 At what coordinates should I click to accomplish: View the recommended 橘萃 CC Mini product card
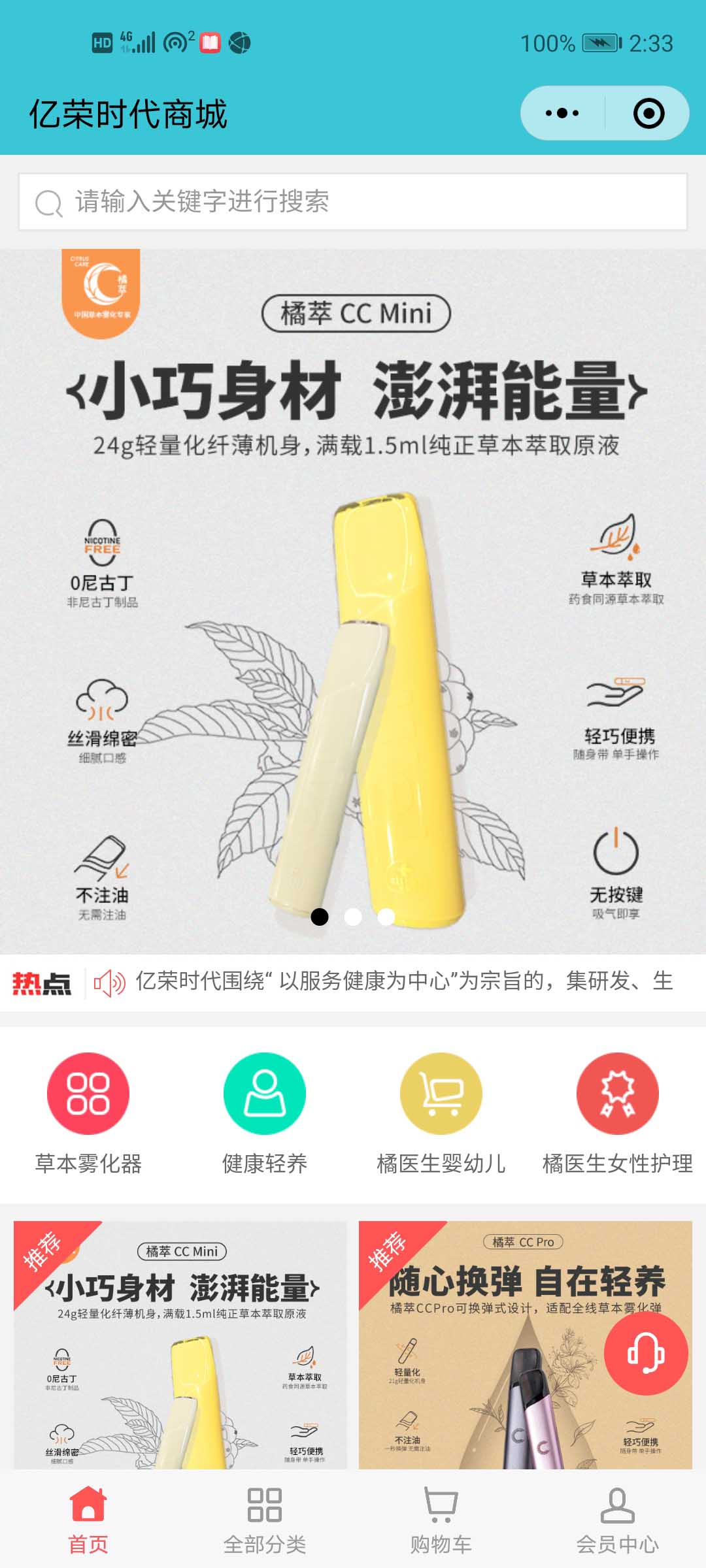click(180, 1346)
